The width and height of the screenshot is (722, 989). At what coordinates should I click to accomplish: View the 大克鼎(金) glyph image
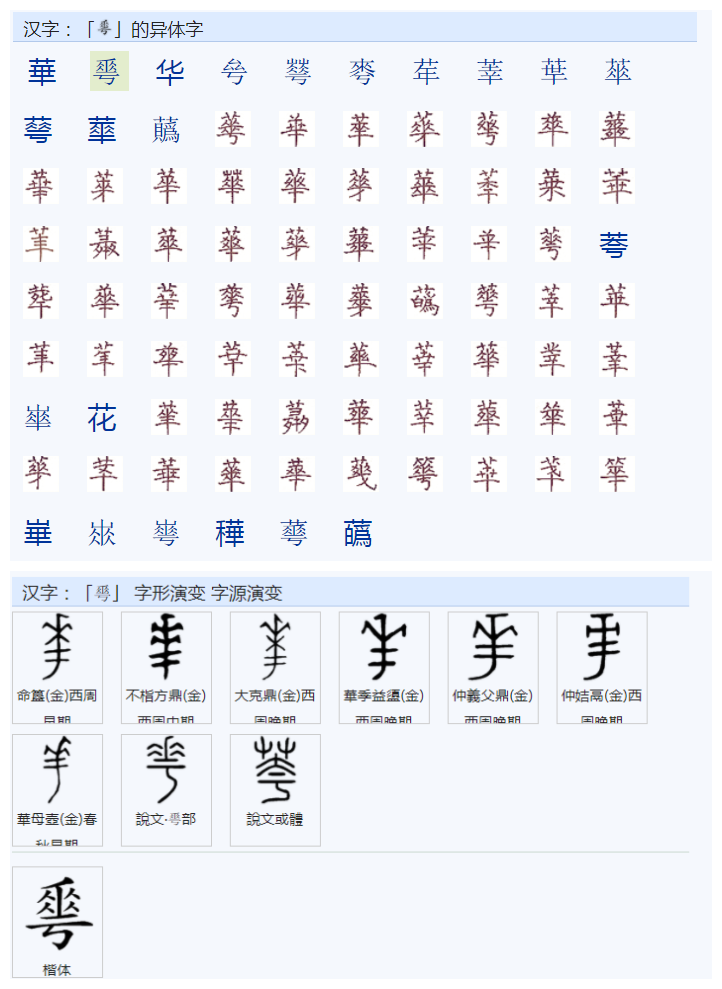coord(275,648)
